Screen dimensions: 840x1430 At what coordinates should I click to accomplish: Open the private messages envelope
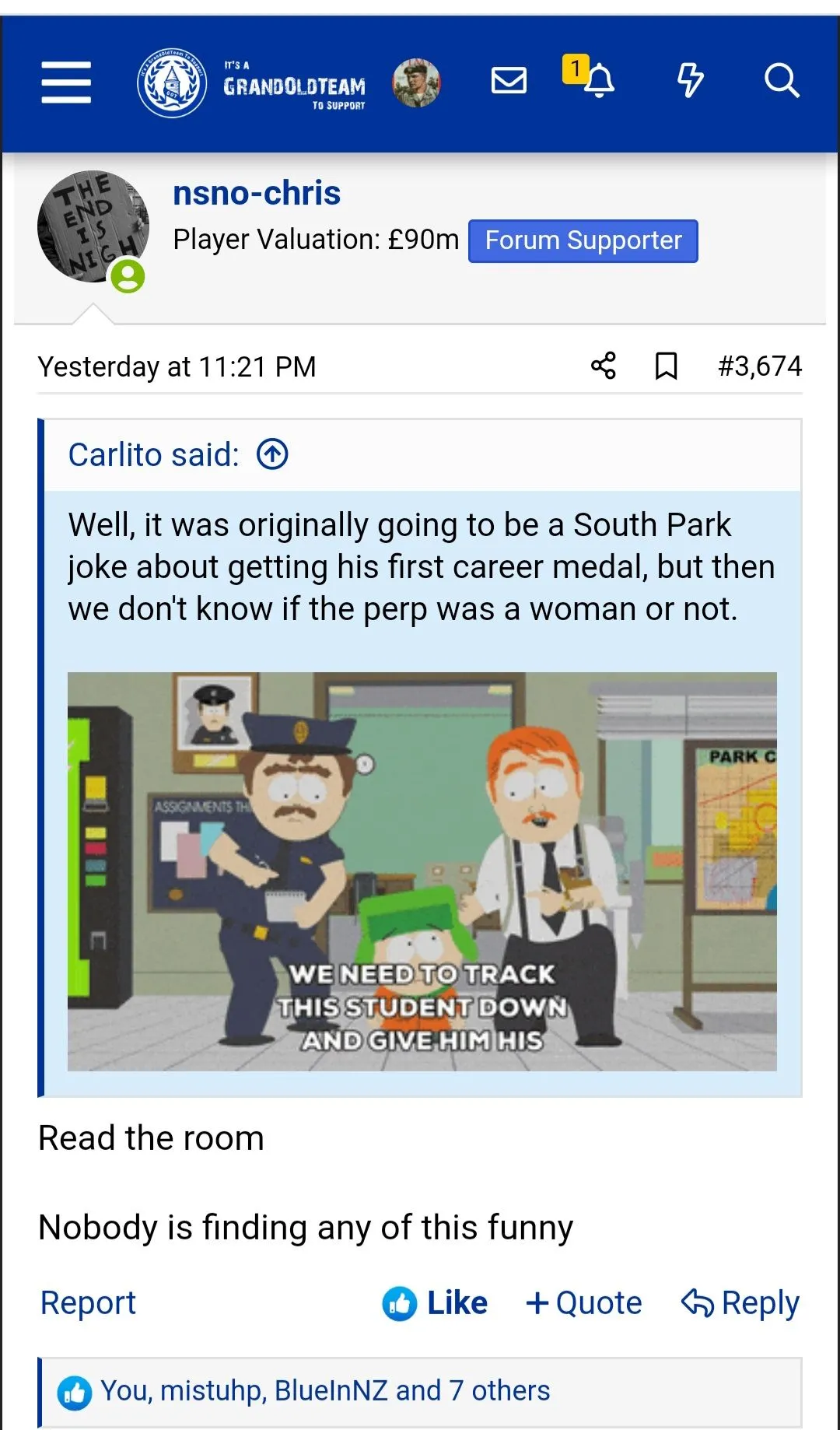click(x=509, y=80)
